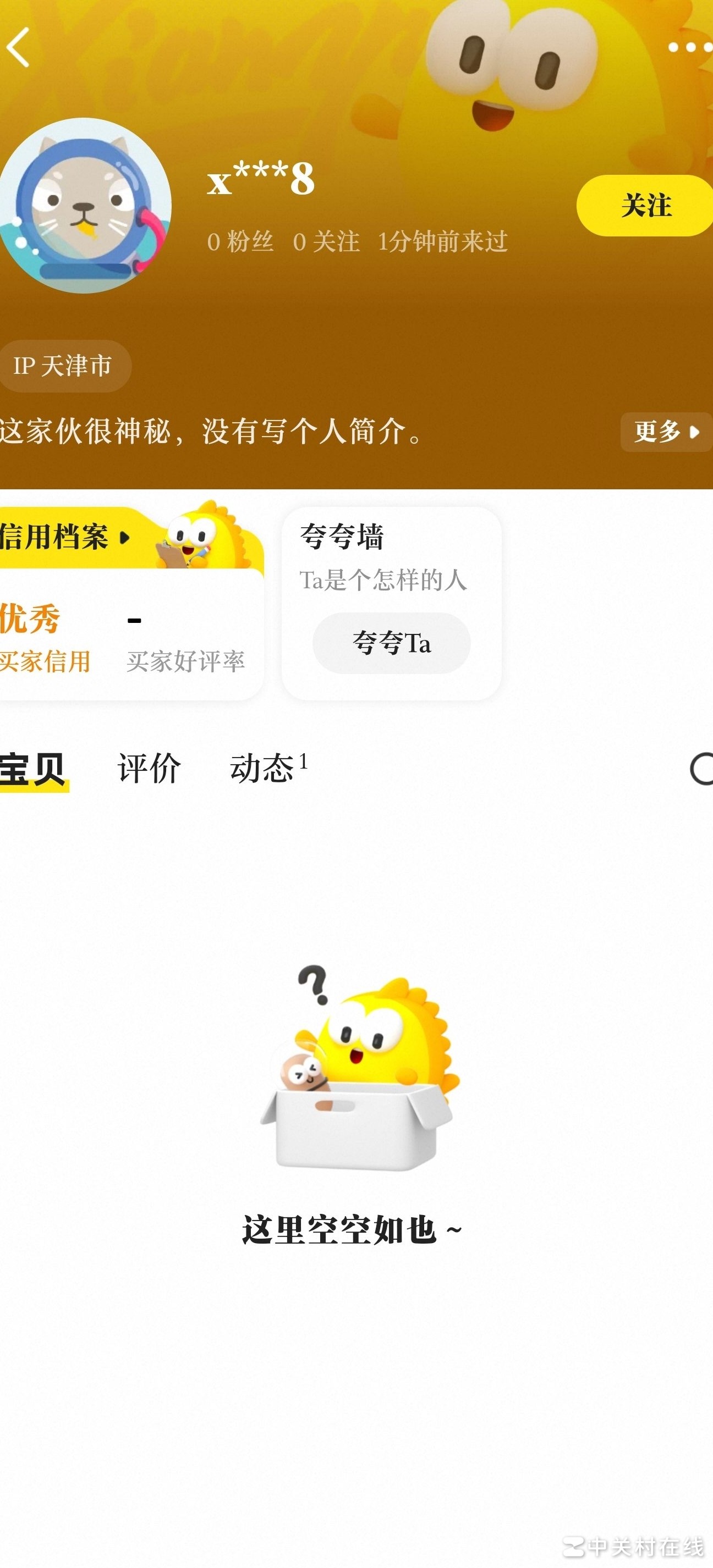This screenshot has height=1568, width=713.
Task: Select the 宝贝 tab
Action: click(x=33, y=769)
